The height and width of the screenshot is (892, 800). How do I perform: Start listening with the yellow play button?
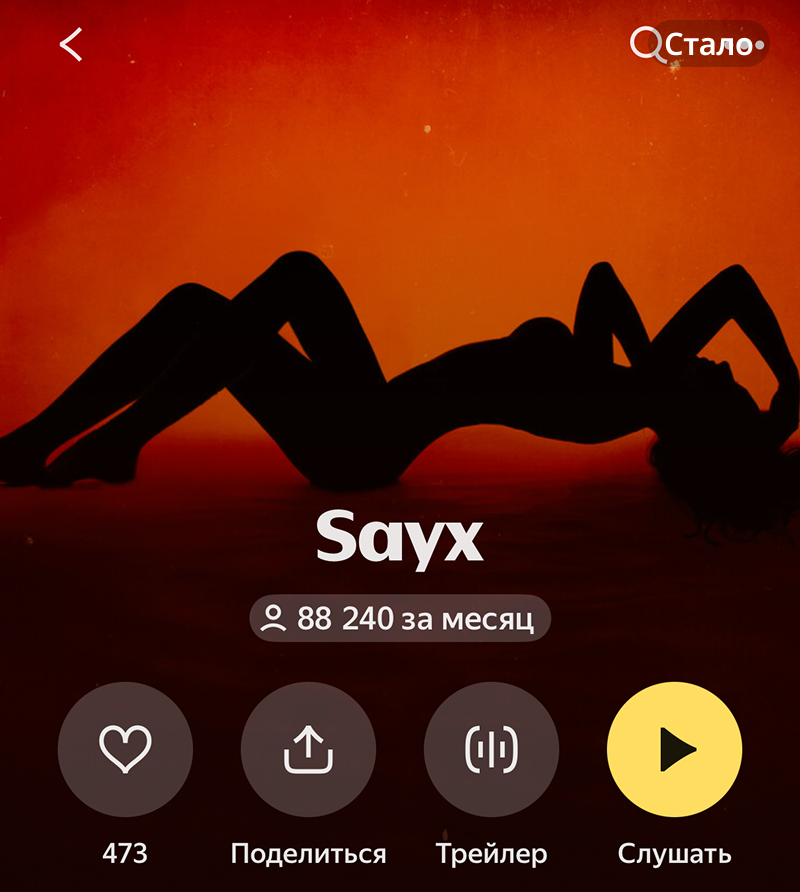(674, 749)
